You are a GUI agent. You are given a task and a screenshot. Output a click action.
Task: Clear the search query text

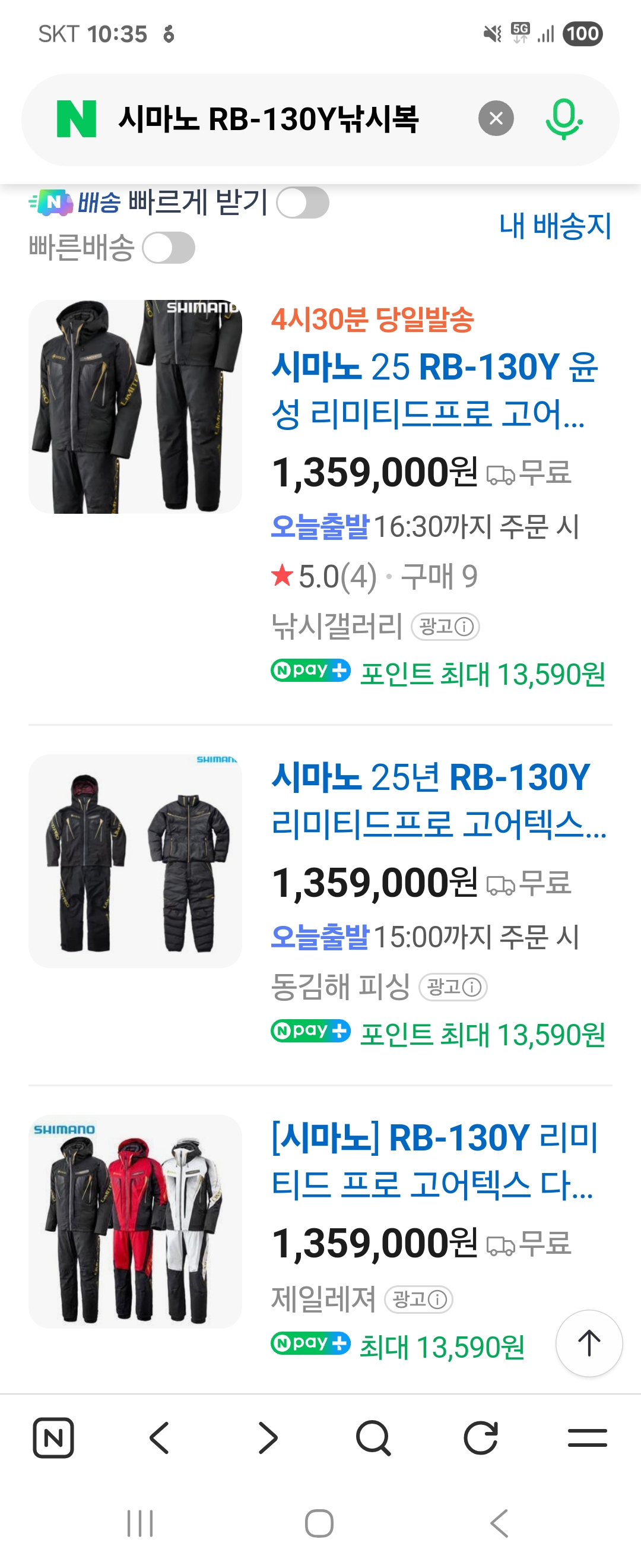coord(496,118)
